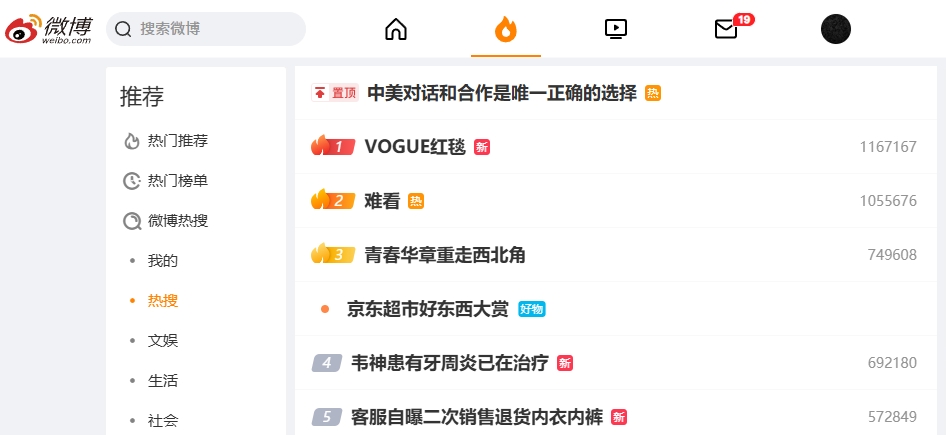946x435 pixels.
Task: Open promoted topic 京东超市好东西大赏
Action: pyautogui.click(x=427, y=309)
